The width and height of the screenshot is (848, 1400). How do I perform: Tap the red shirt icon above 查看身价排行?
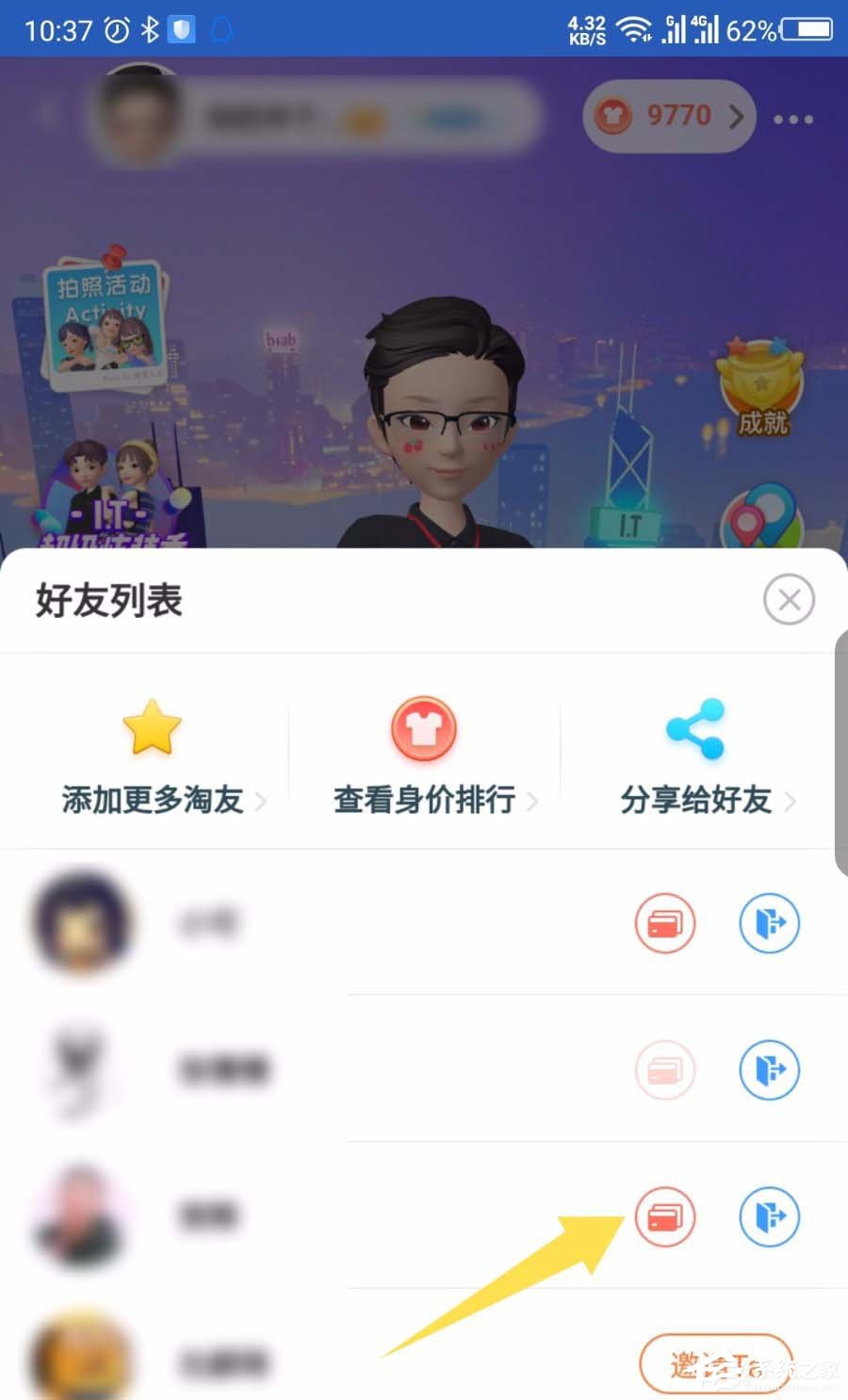pyautogui.click(x=424, y=728)
